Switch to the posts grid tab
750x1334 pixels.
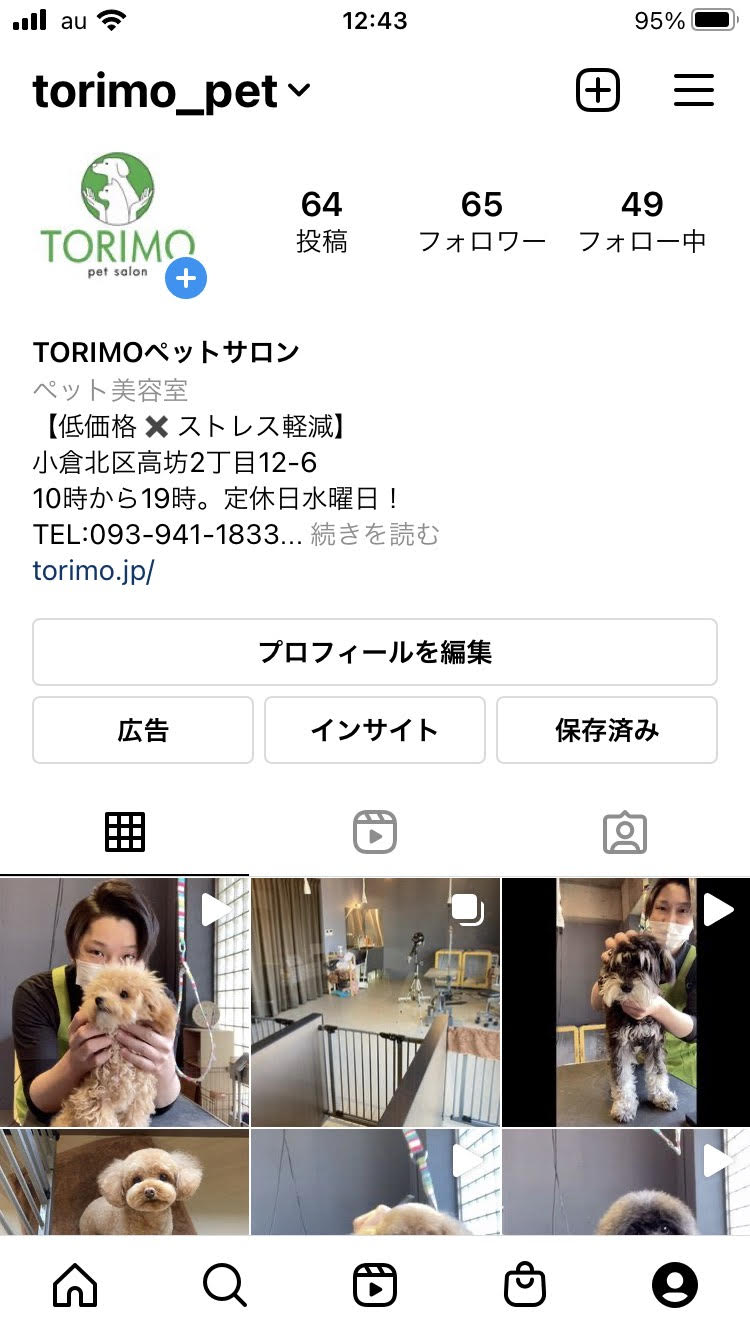[125, 832]
